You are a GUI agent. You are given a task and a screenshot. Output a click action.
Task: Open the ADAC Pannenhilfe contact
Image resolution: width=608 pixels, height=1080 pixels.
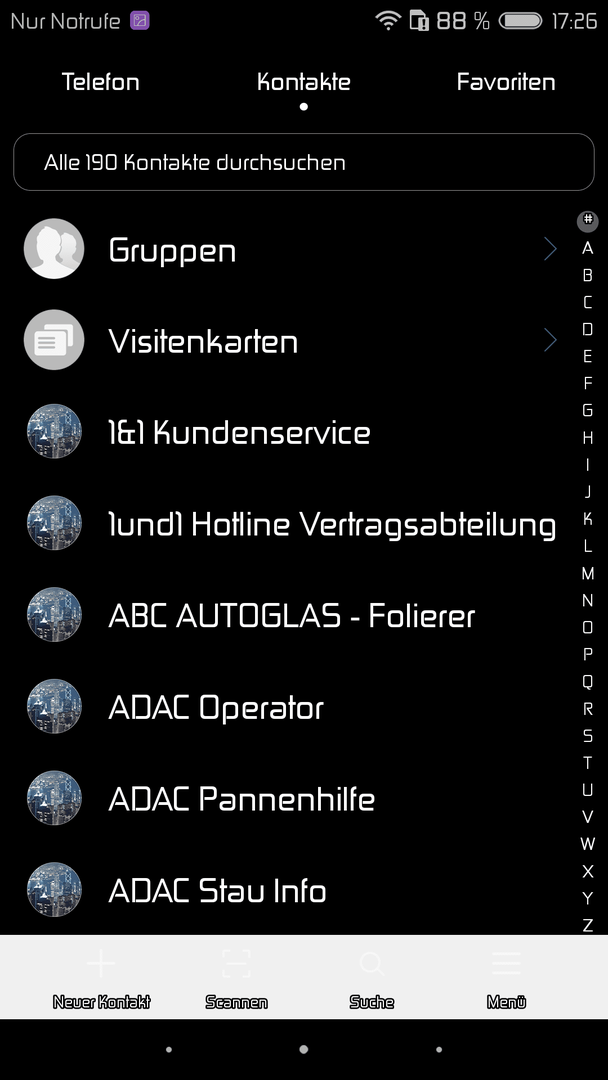[x=289, y=798]
